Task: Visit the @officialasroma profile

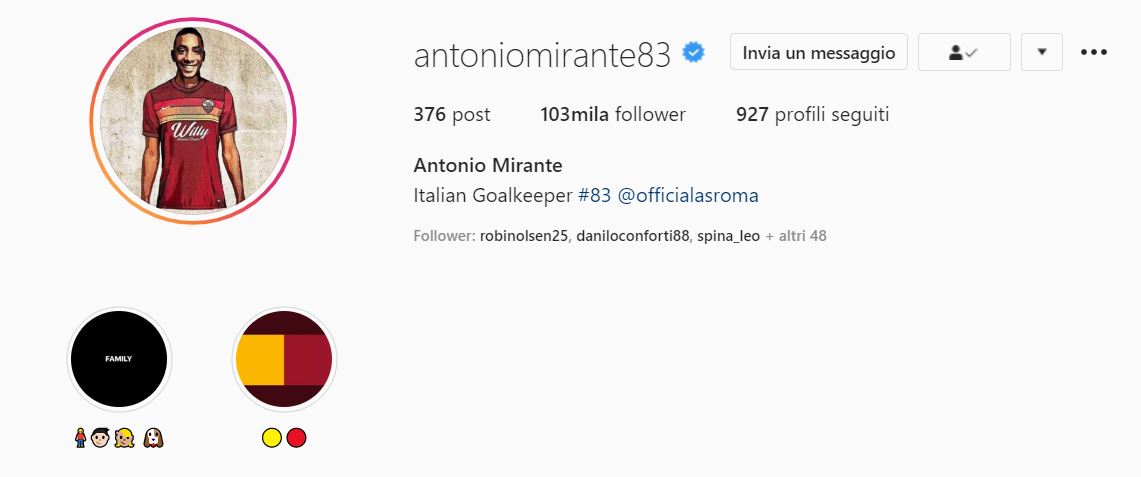Action: (688, 196)
